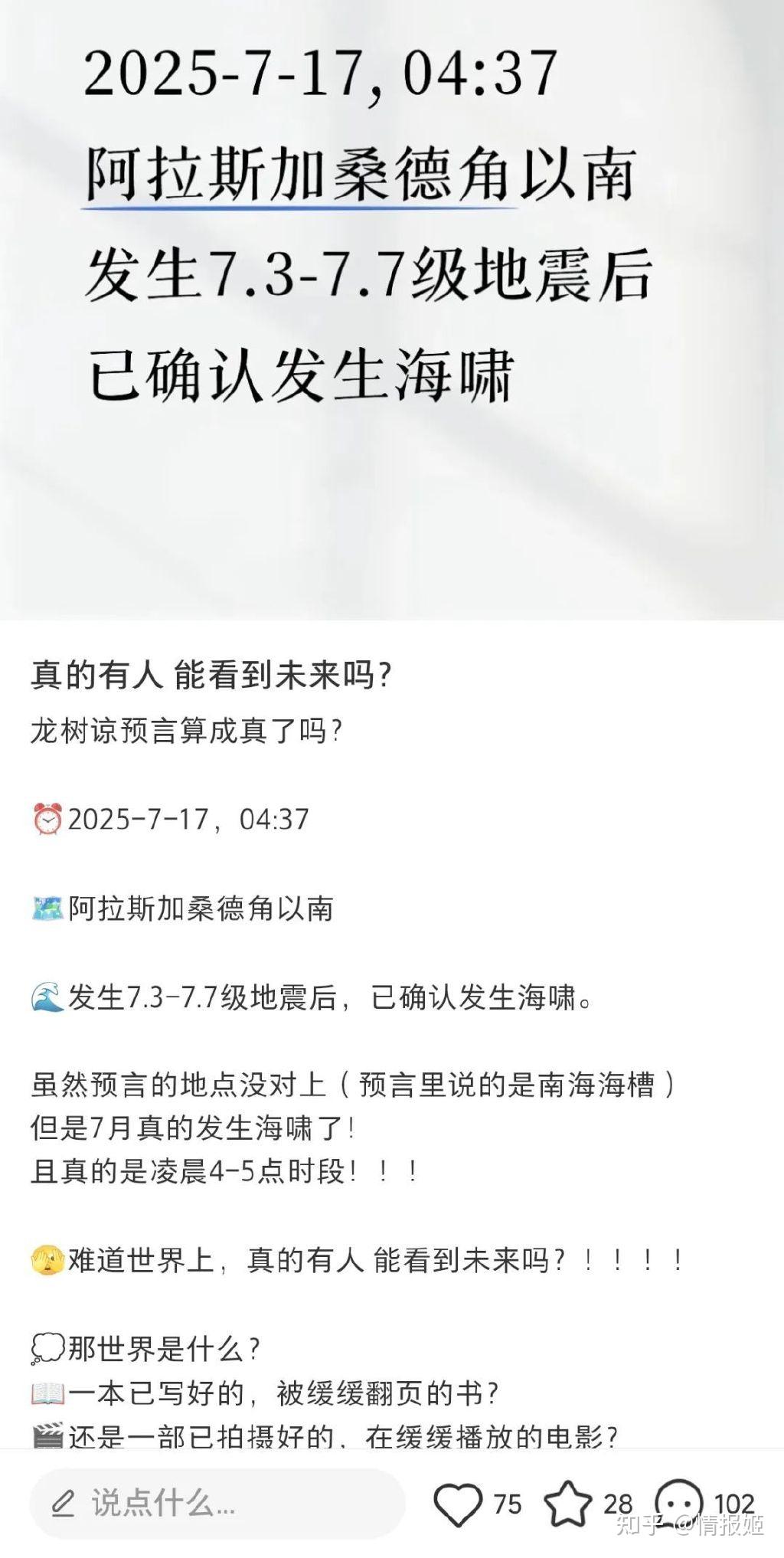Image resolution: width=784 pixels, height=1558 pixels.
Task: Click the alarm-clock emoji beside the timestamp
Action: click(46, 821)
